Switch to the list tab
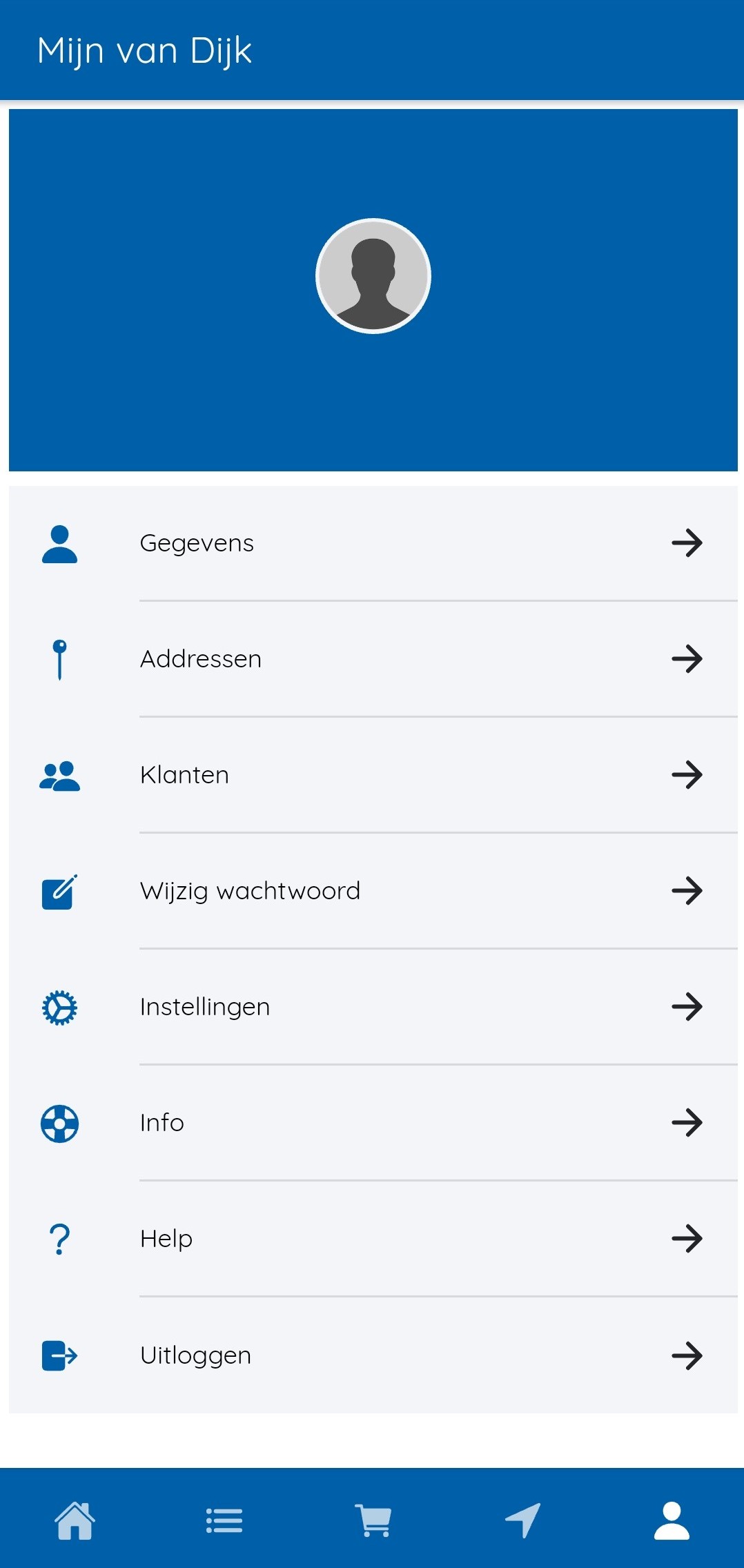Screen dimensions: 744x1568 [x=224, y=1520]
